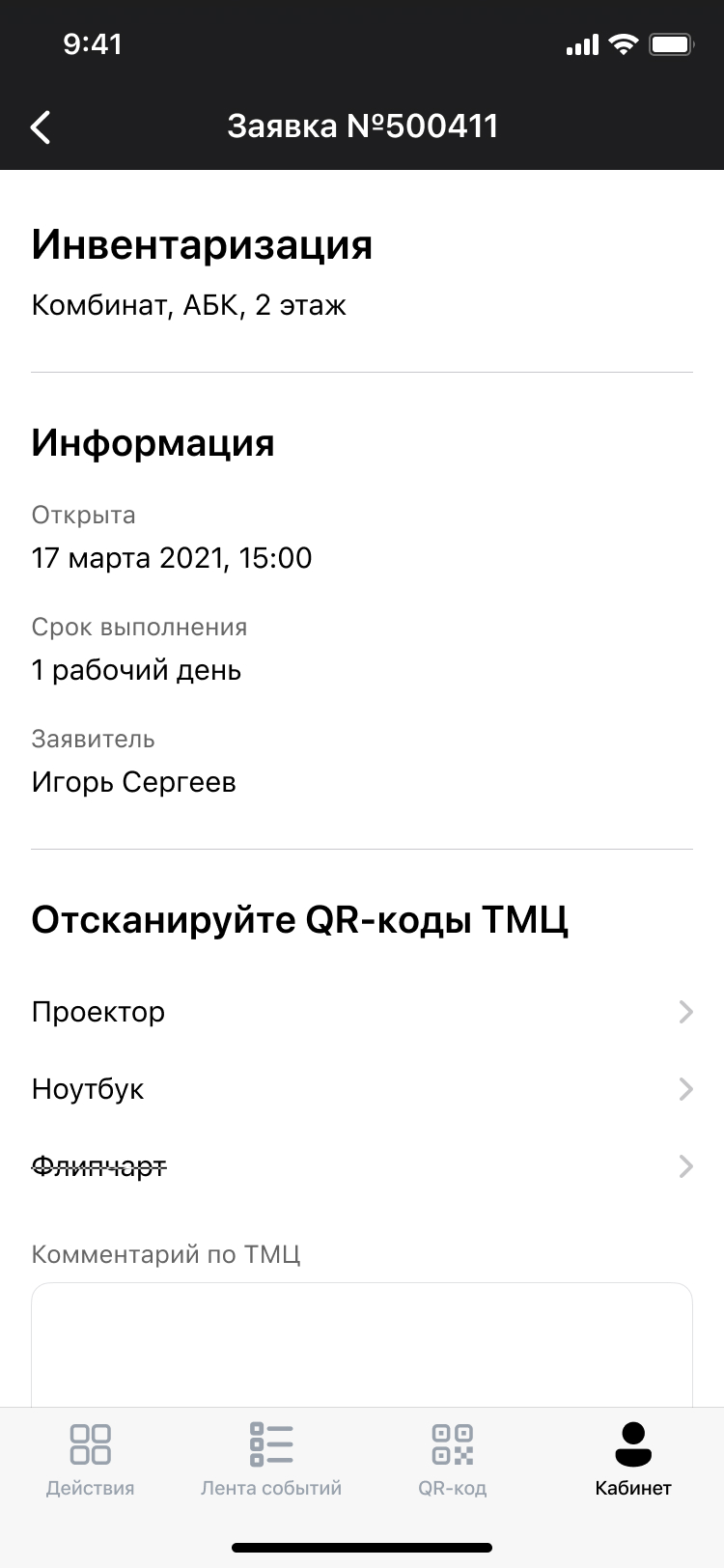Select the Кабинет profile icon
The width and height of the screenshot is (724, 1568).
(633, 1442)
